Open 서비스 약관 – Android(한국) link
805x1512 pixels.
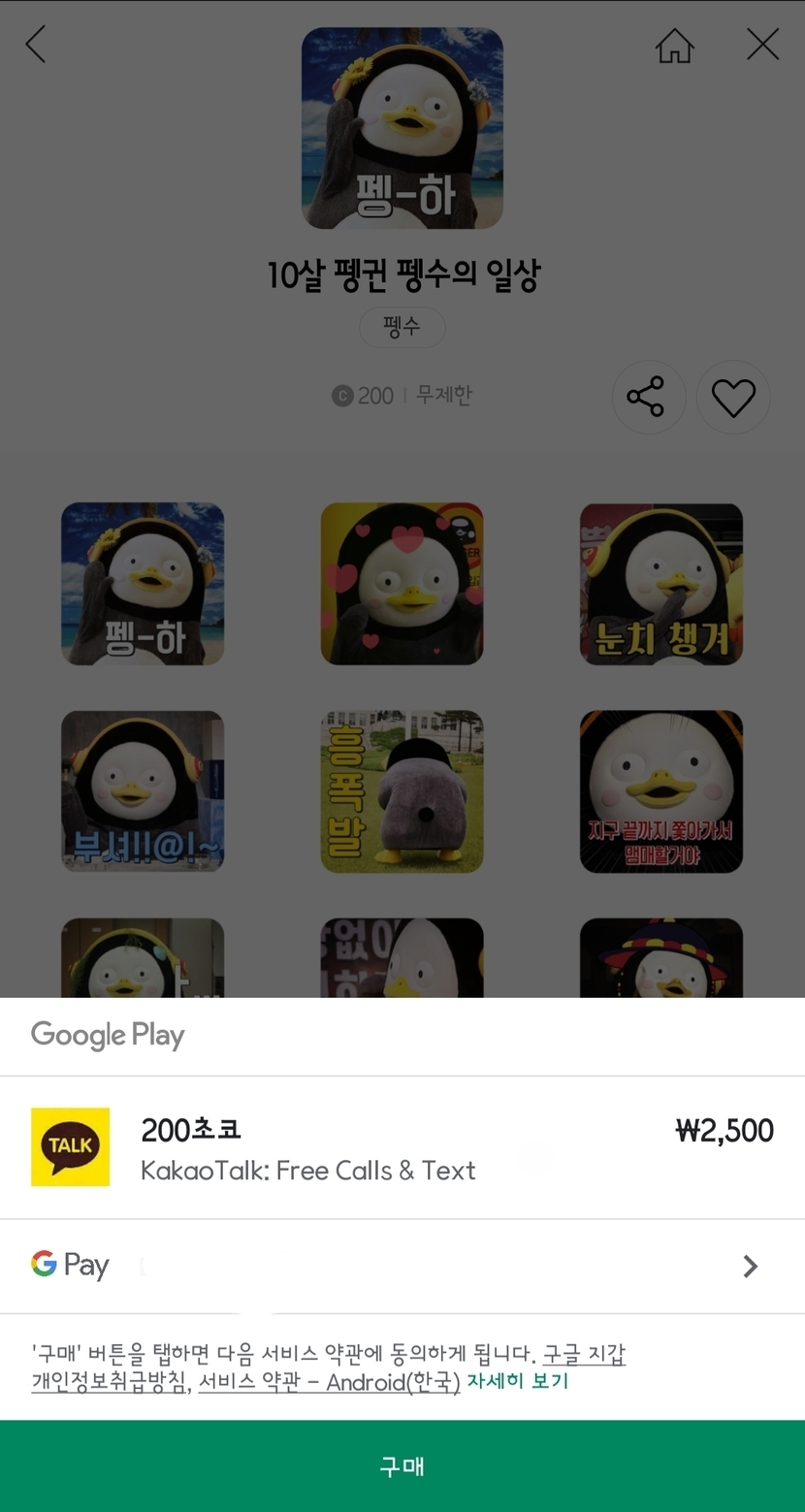(x=329, y=1382)
